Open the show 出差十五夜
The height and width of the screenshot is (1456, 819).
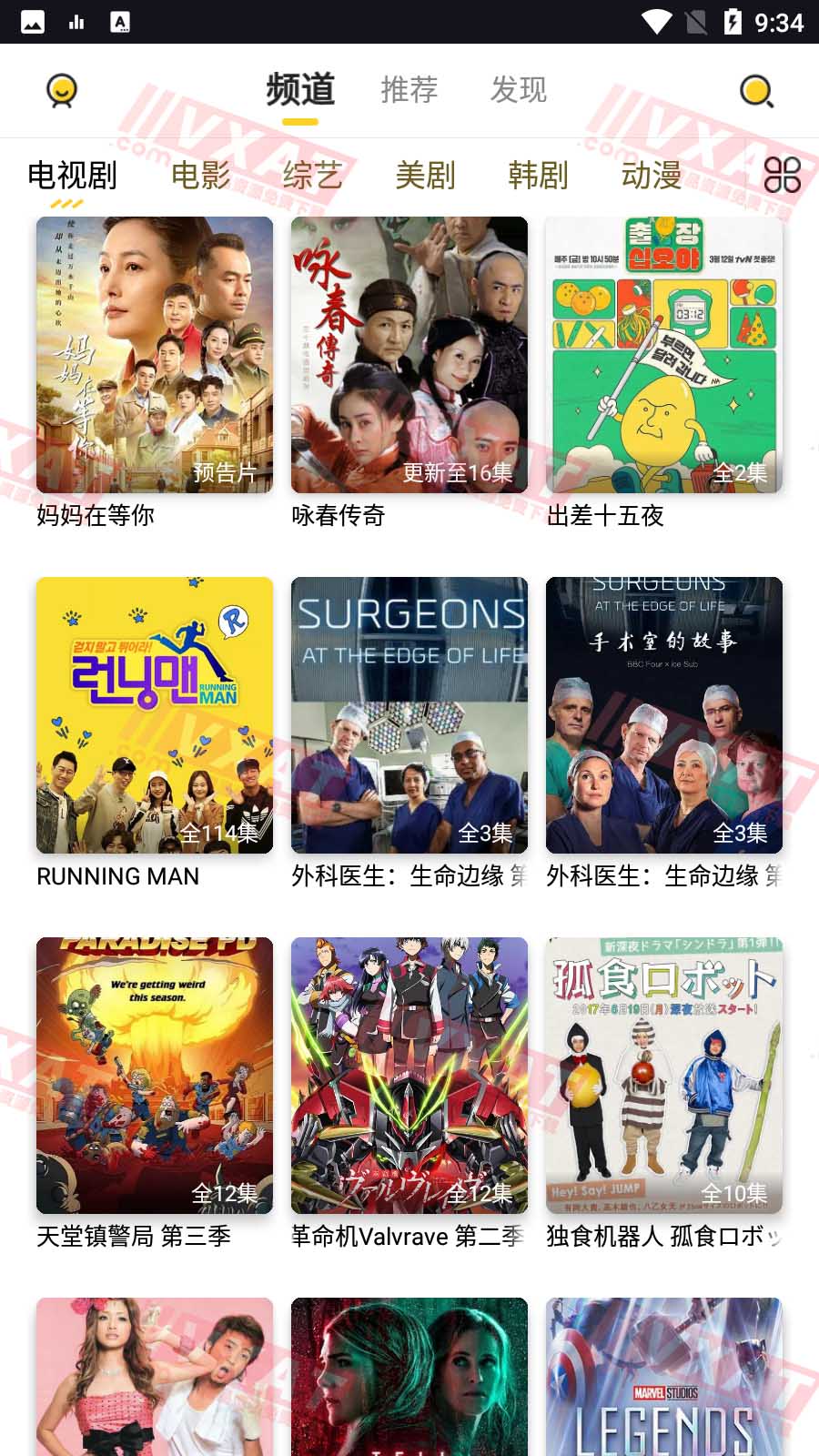(x=664, y=355)
